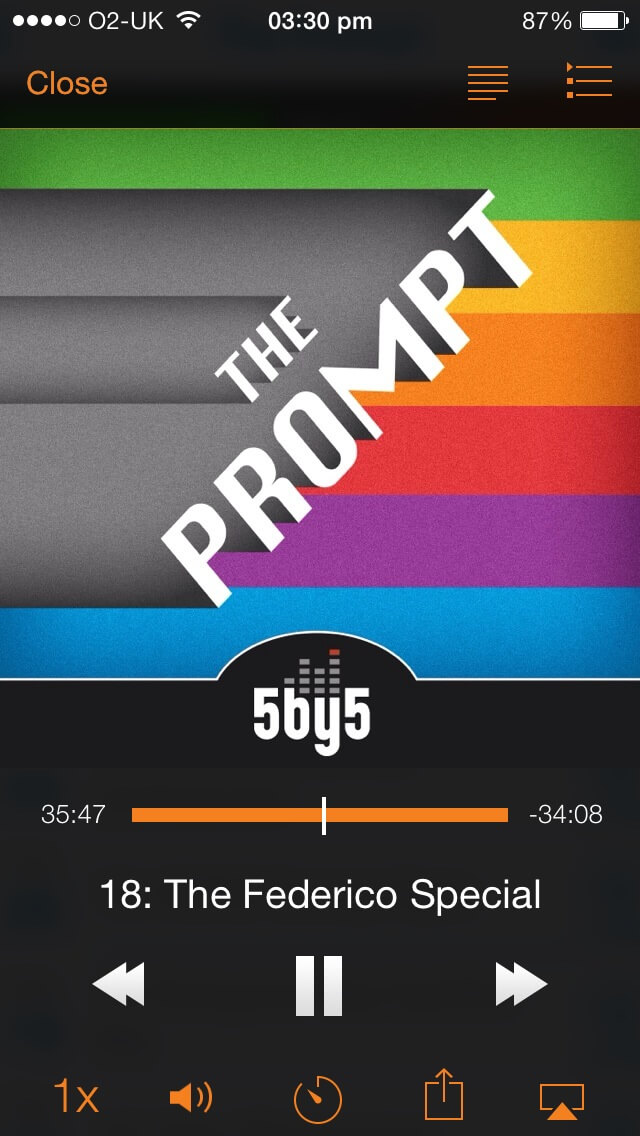Open the show notes icon
Screen dimensions: 640x1136
coord(488,83)
